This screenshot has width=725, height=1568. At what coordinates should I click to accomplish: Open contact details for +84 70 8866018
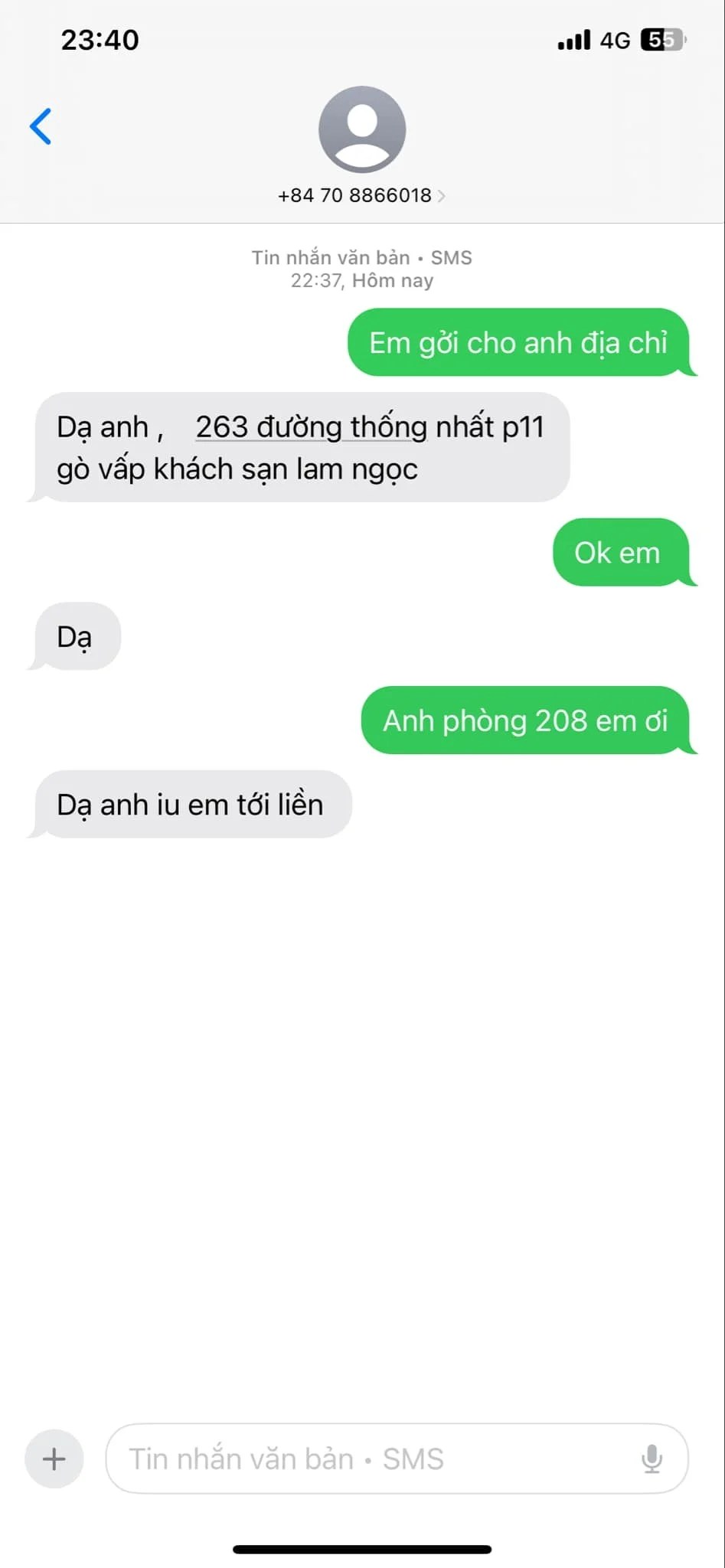pos(361,195)
